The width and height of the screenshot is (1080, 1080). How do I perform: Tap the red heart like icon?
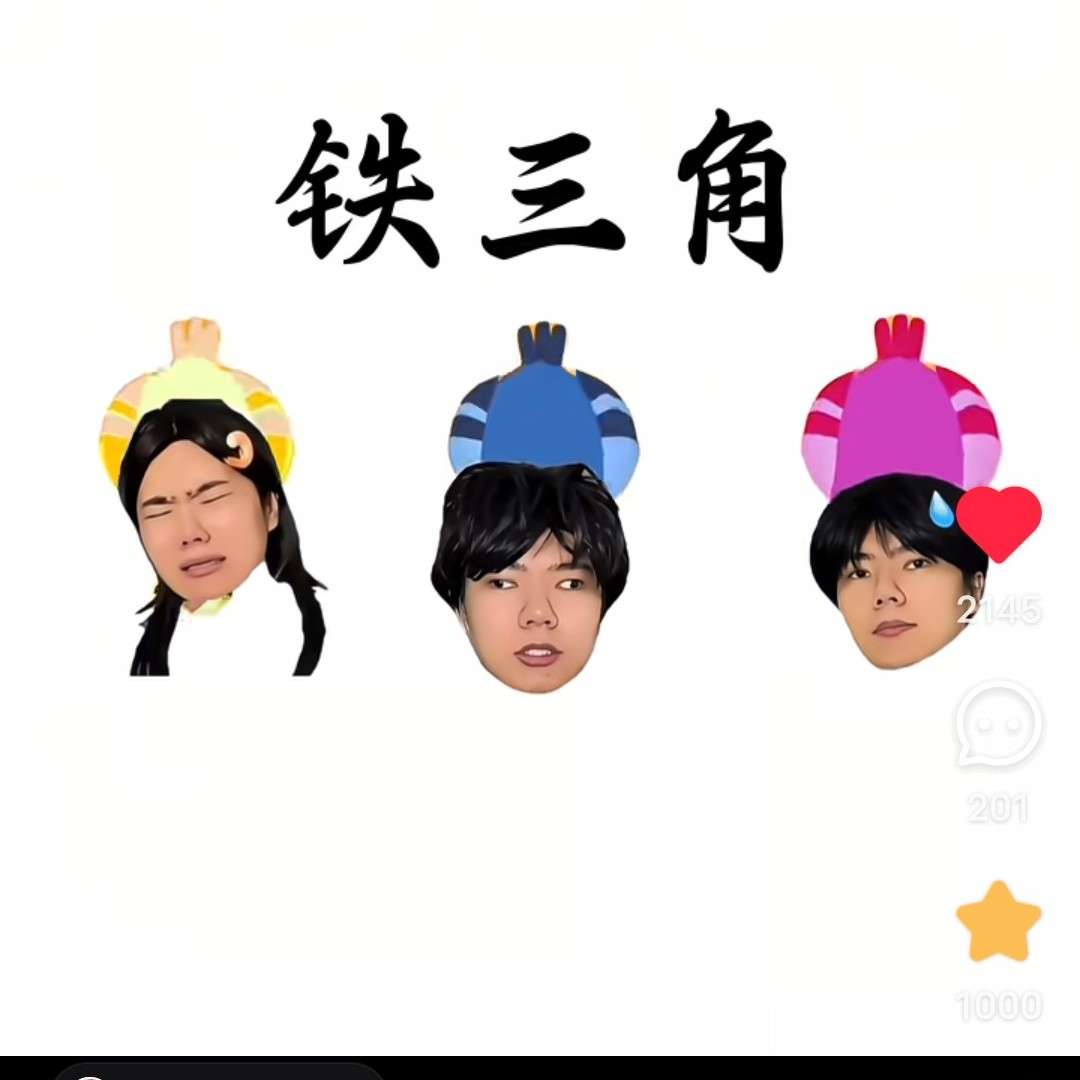[998, 522]
